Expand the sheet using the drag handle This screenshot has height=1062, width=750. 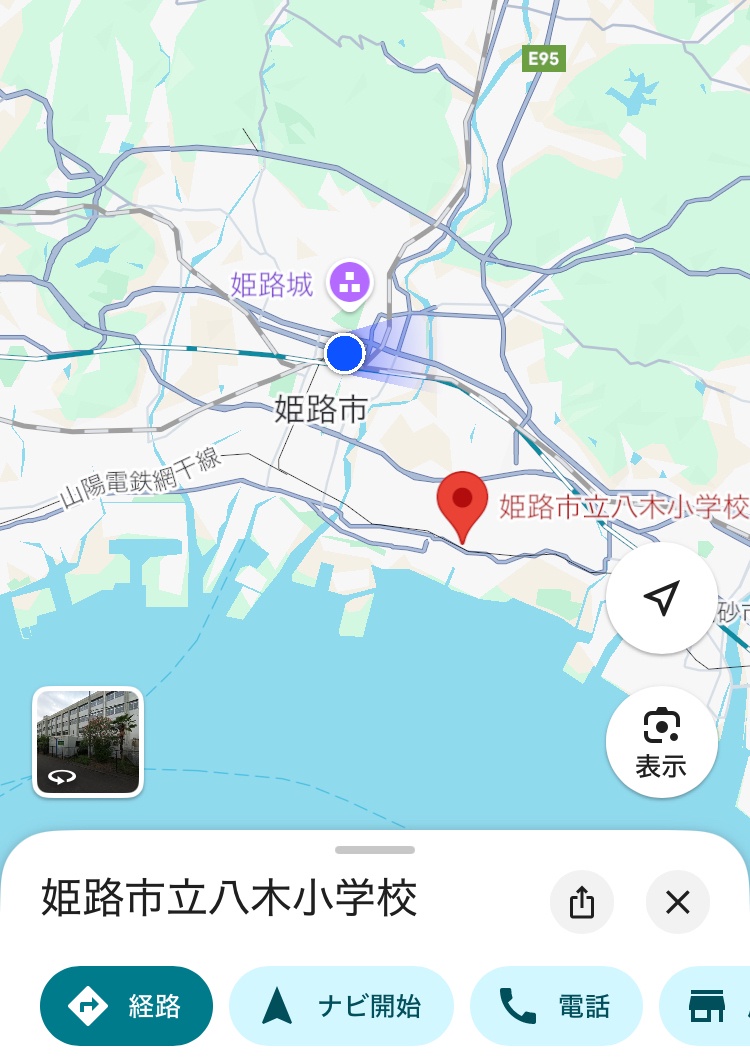click(x=375, y=850)
